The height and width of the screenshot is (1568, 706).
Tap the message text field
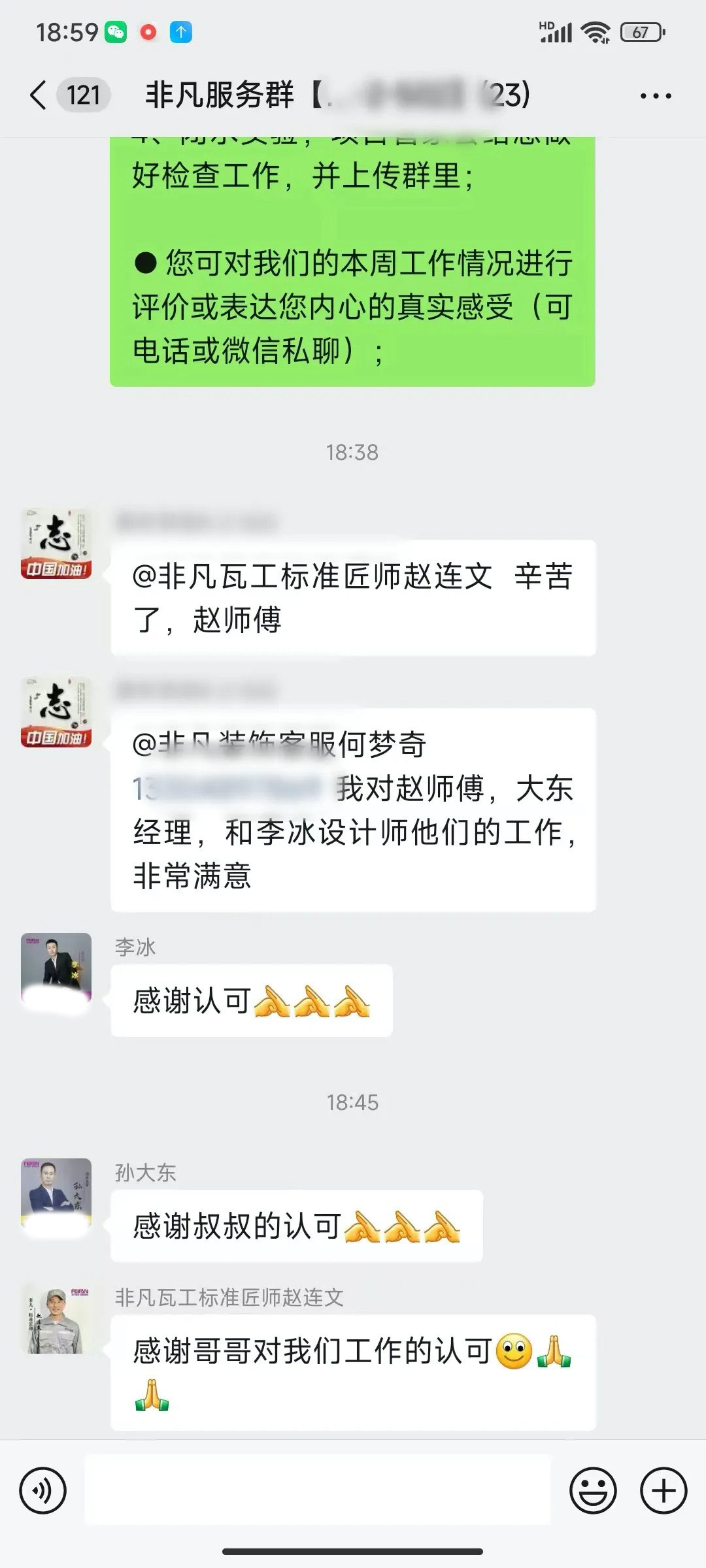point(318,1491)
